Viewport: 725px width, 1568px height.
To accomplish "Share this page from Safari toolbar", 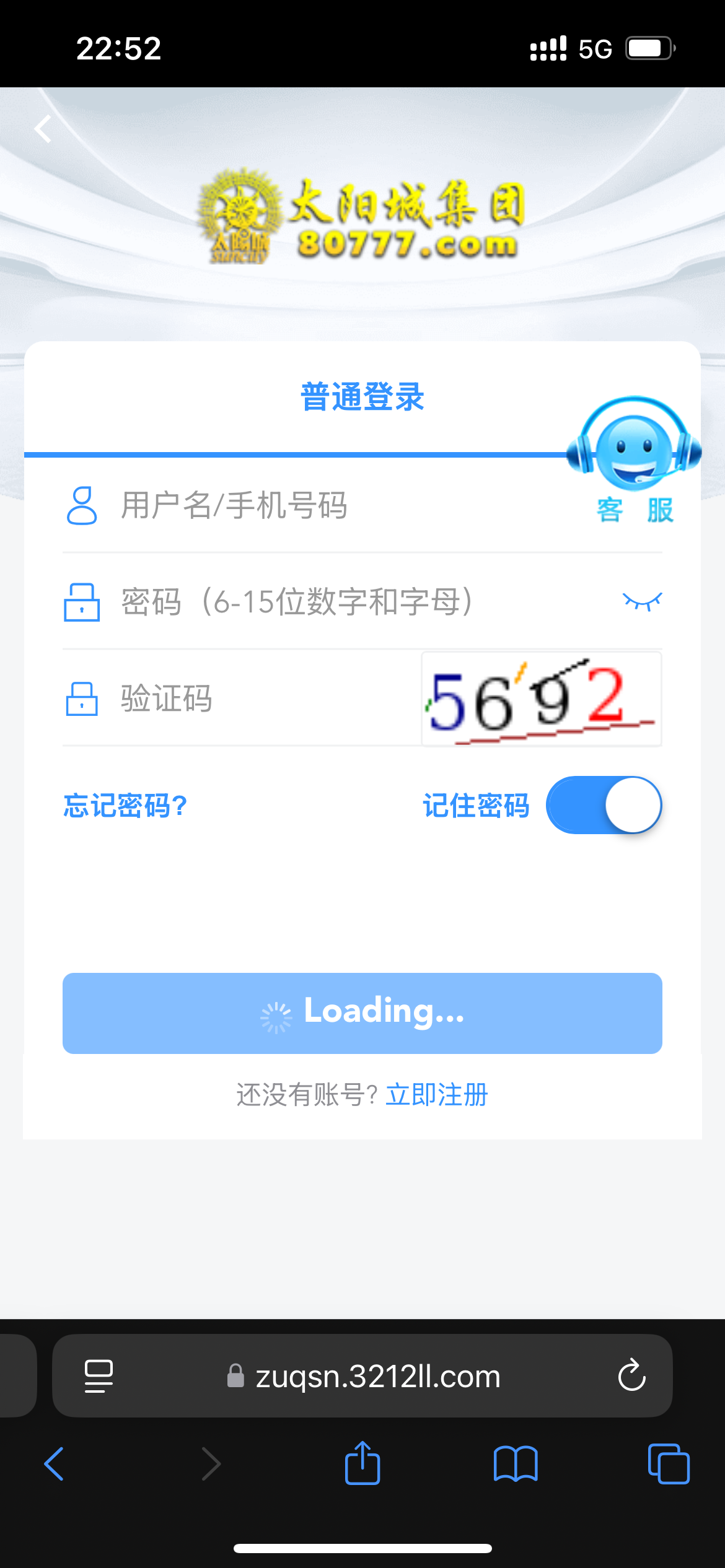I will tap(362, 1464).
